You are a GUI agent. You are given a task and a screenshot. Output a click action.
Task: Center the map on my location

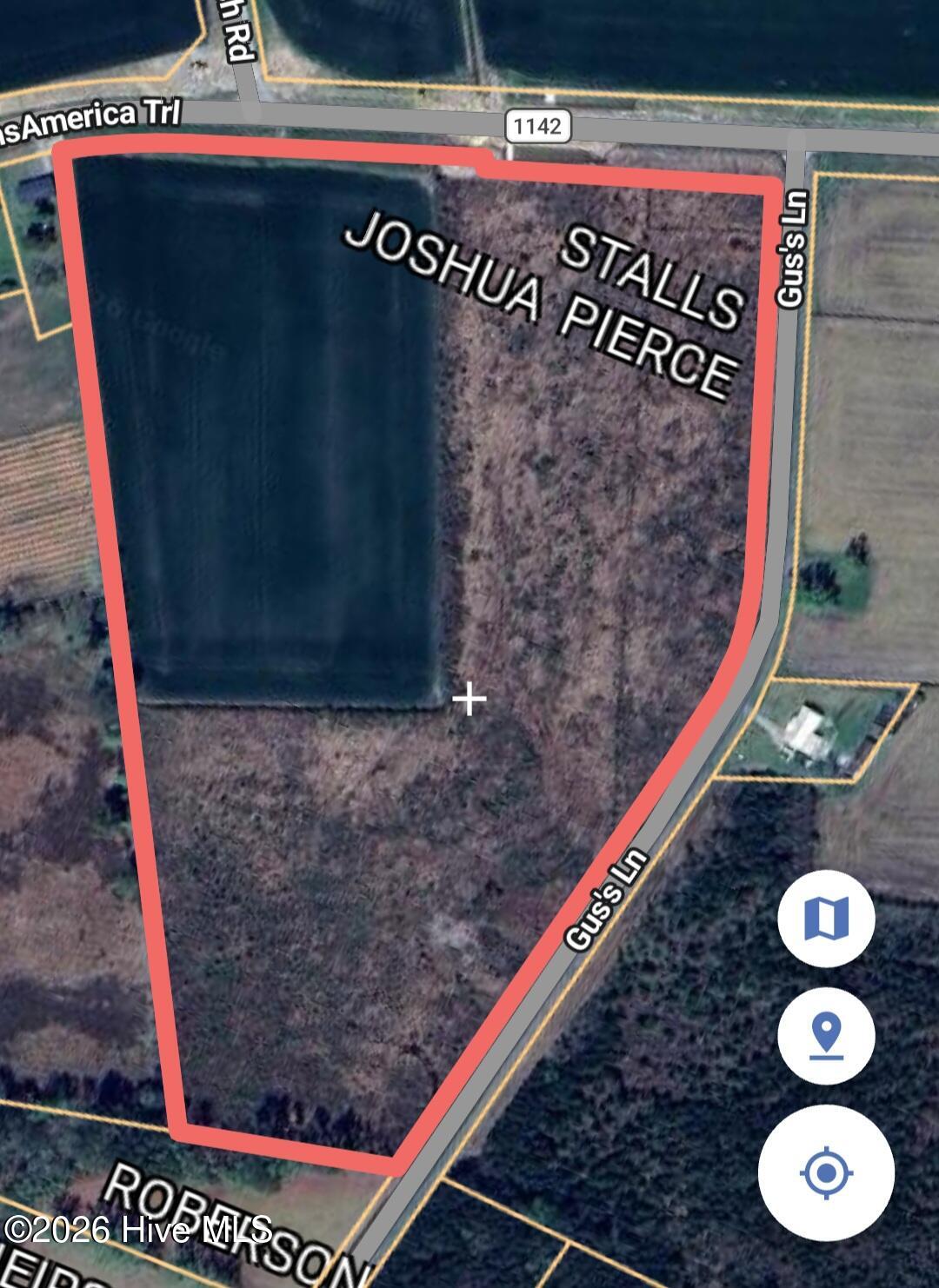826,1172
